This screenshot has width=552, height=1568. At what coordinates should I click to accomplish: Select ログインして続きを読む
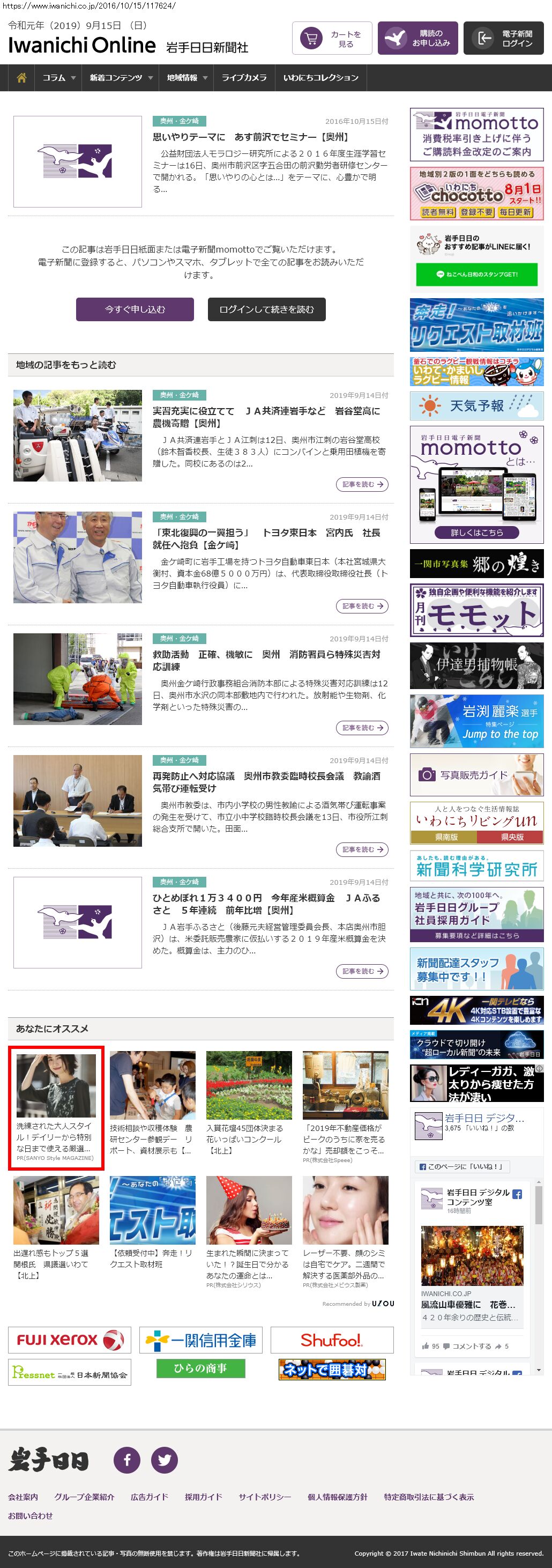[x=266, y=309]
